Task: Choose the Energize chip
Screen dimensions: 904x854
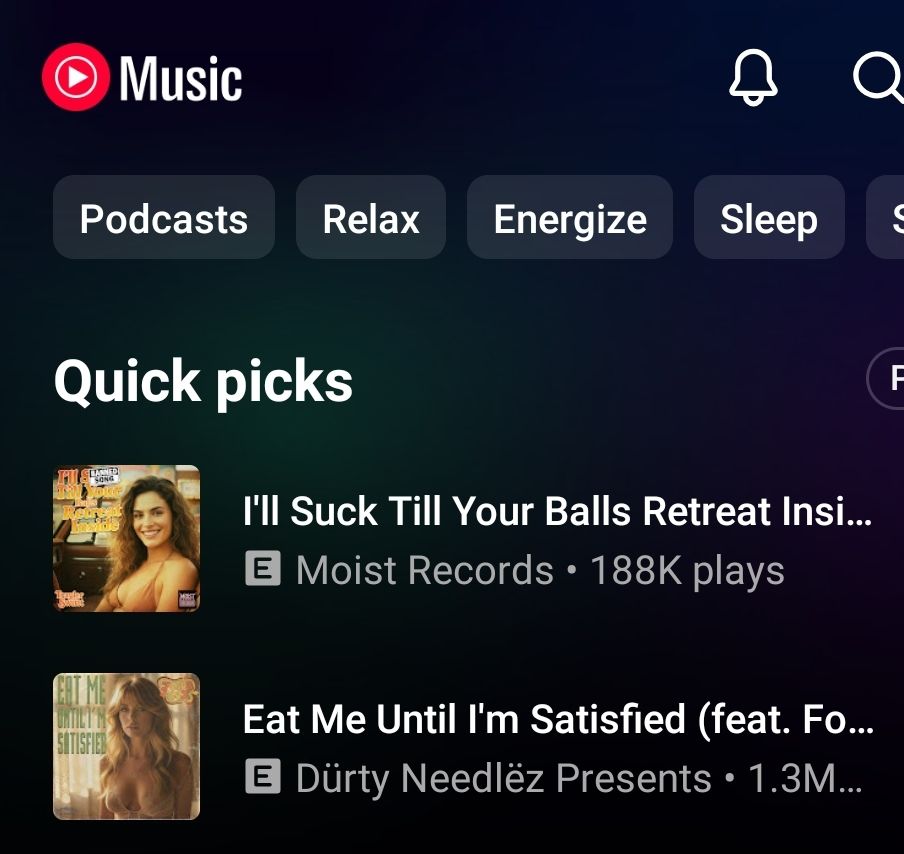Action: pyautogui.click(x=570, y=218)
